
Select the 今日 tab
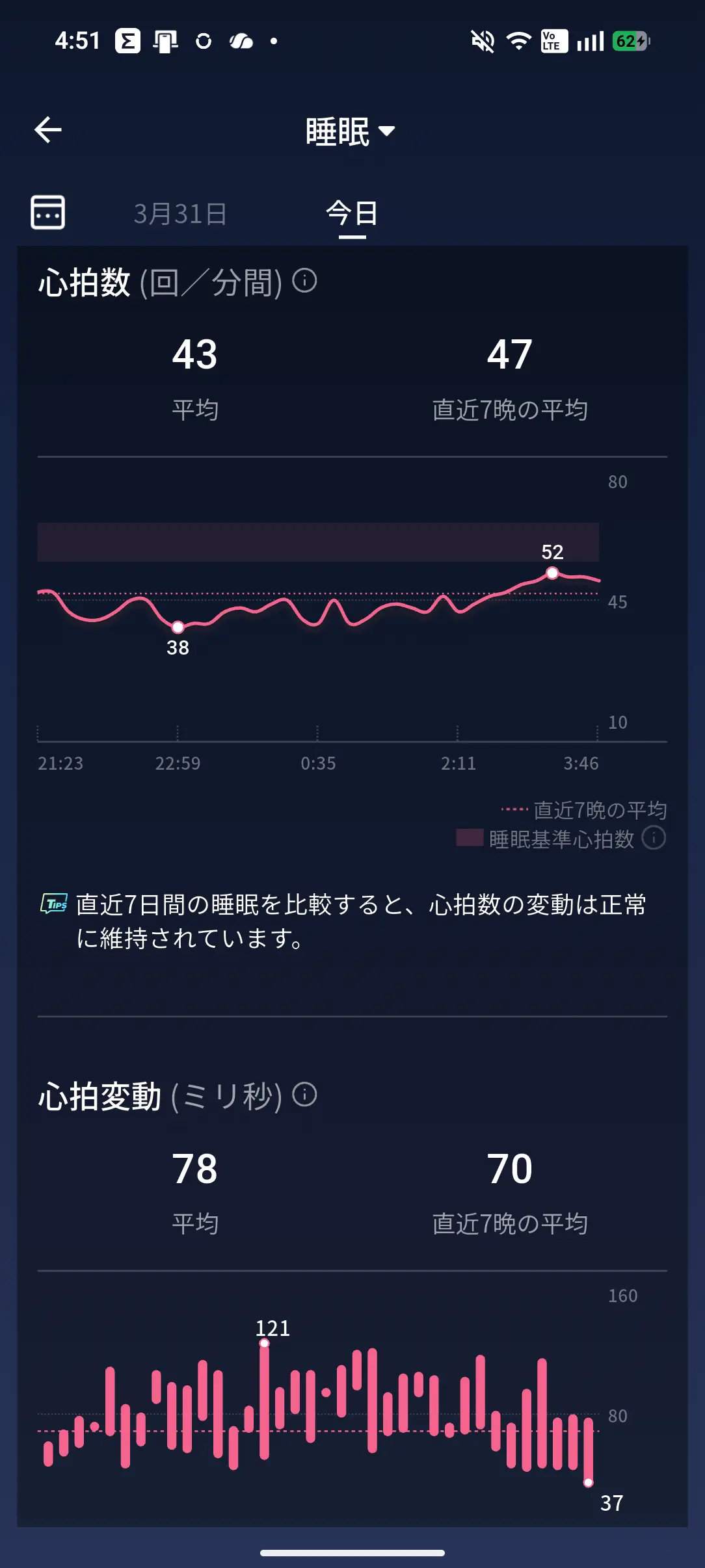tap(352, 213)
